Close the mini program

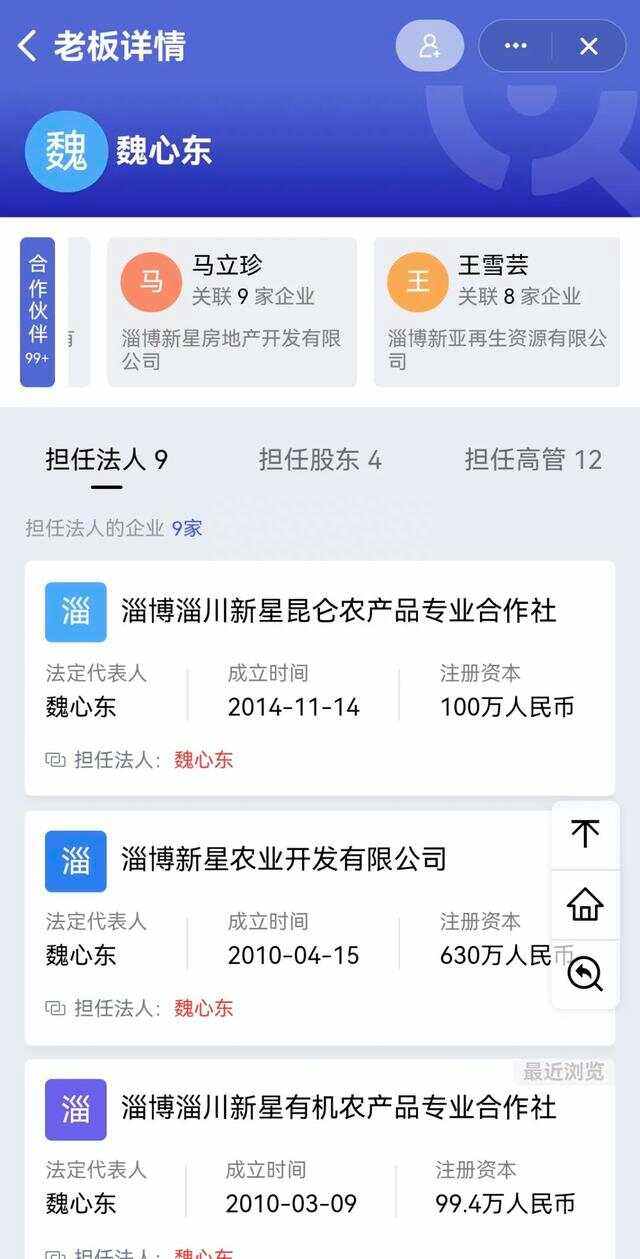point(589,46)
